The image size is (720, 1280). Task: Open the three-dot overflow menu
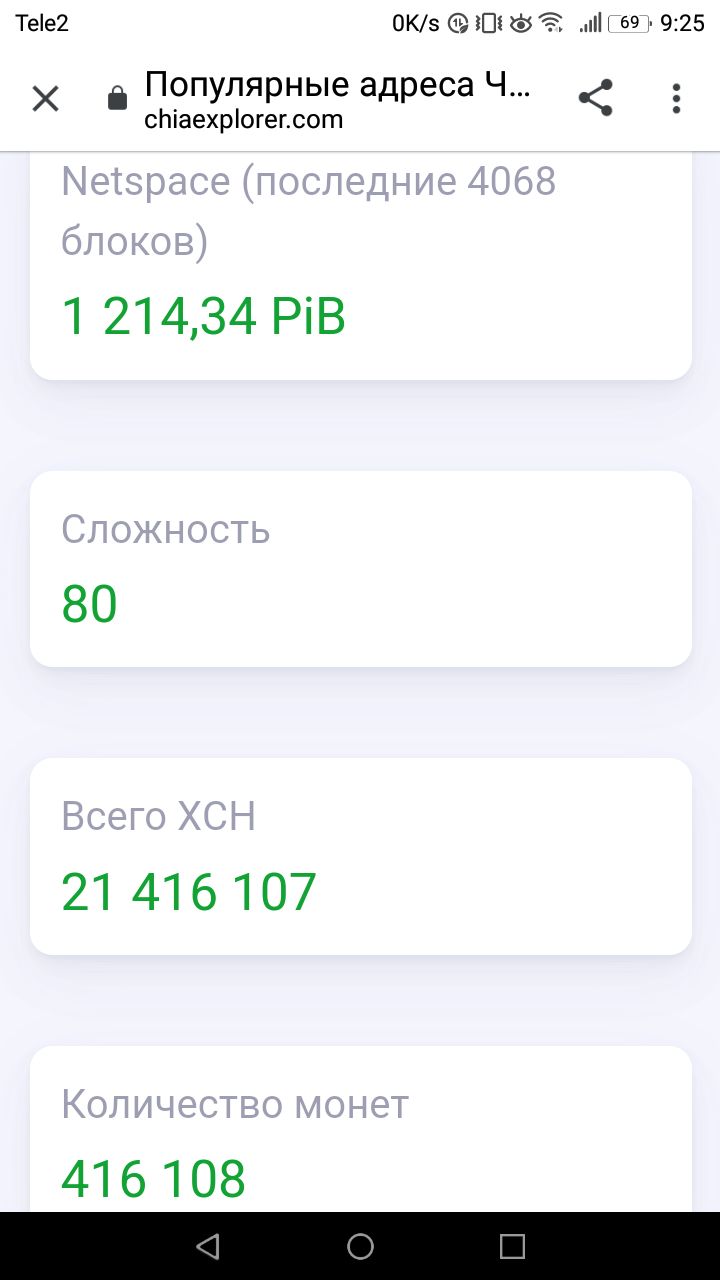click(x=677, y=98)
